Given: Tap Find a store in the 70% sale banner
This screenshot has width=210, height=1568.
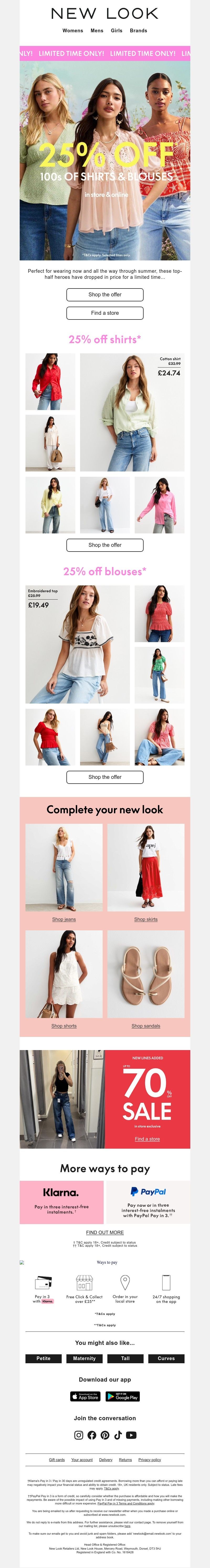Looking at the screenshot, I should tap(147, 1139).
